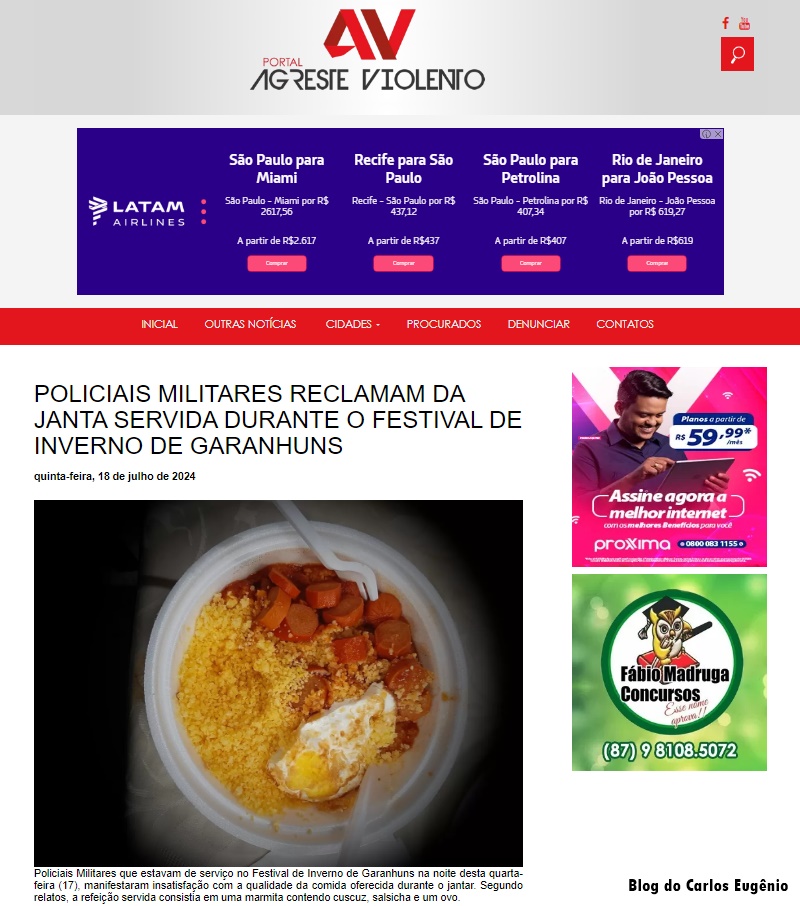Viewport: 800px width, 906px height.
Task: Open the PROCURADOS page
Action: click(x=443, y=324)
